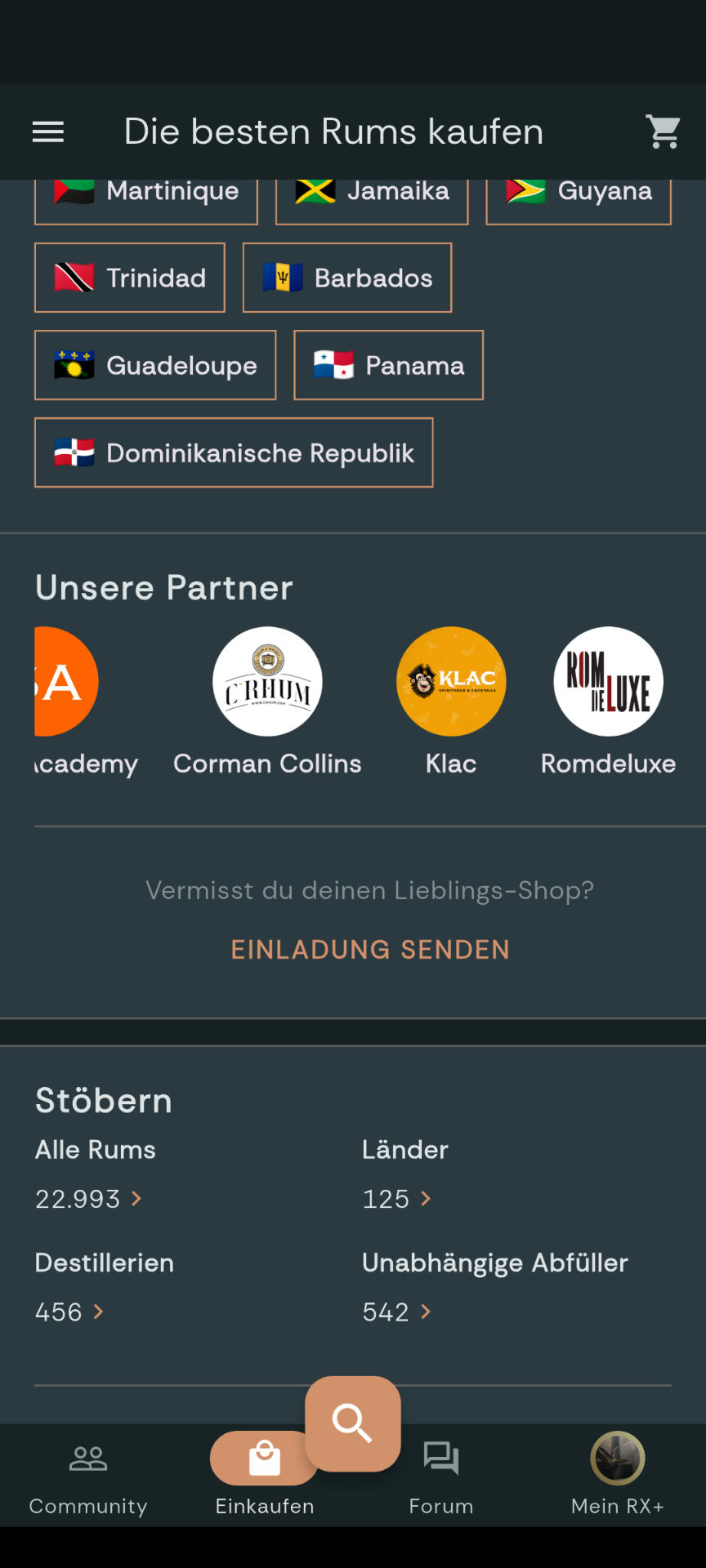Select the Trinidad country chip
Screen dimensions: 706x1568
tap(130, 278)
